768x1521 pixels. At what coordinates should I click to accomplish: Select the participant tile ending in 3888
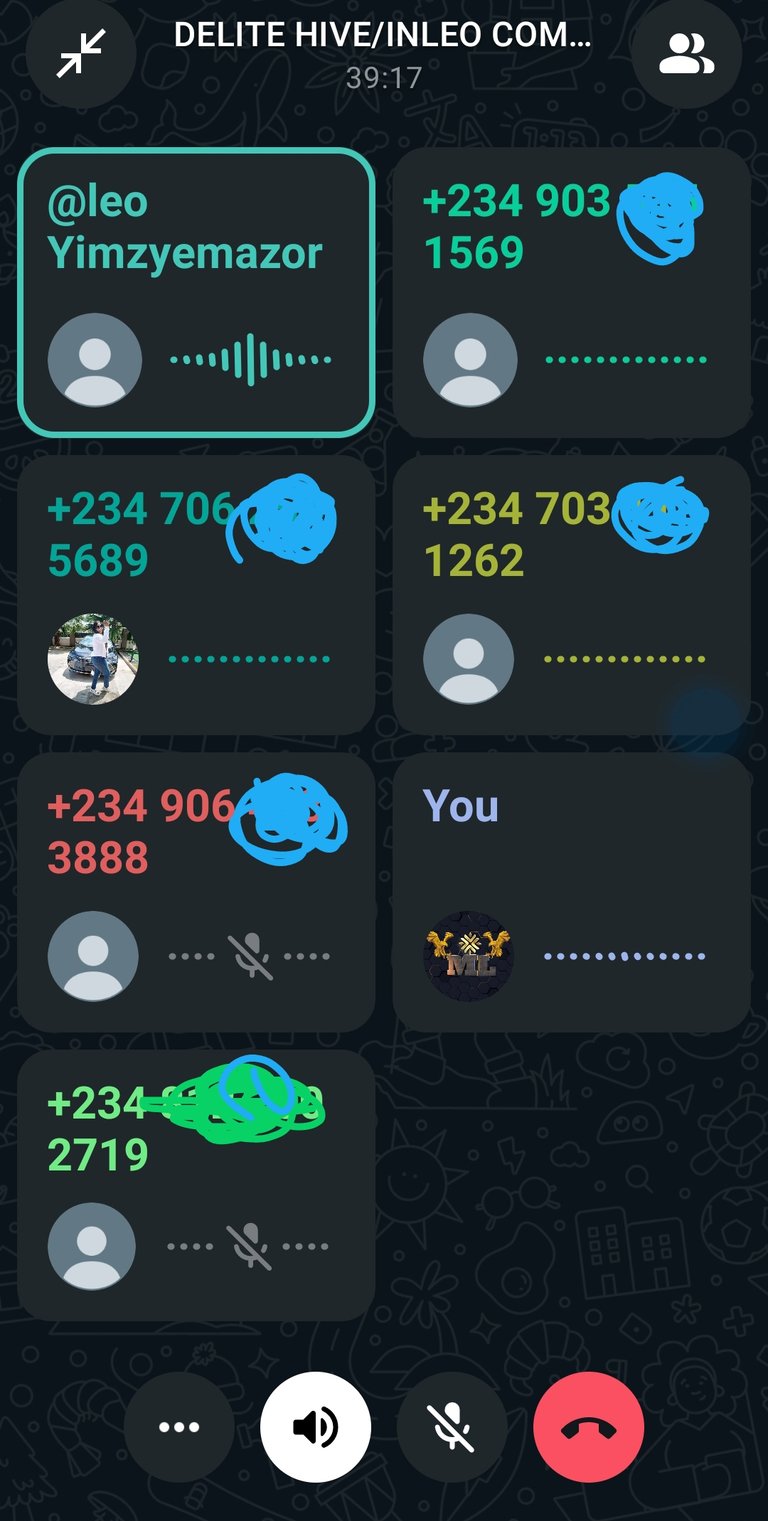[x=196, y=892]
